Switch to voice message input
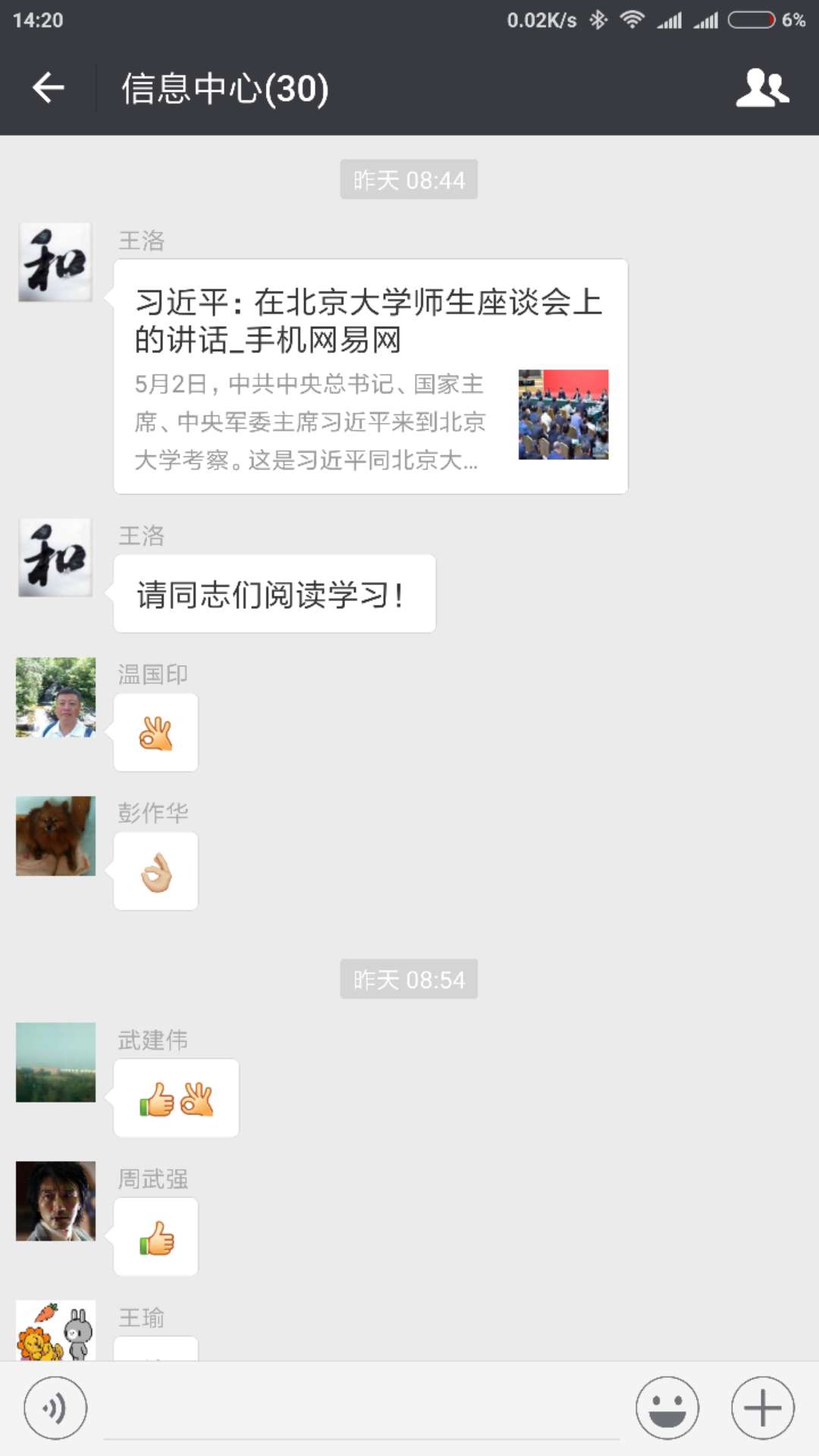Image resolution: width=819 pixels, height=1456 pixels. (x=55, y=1408)
